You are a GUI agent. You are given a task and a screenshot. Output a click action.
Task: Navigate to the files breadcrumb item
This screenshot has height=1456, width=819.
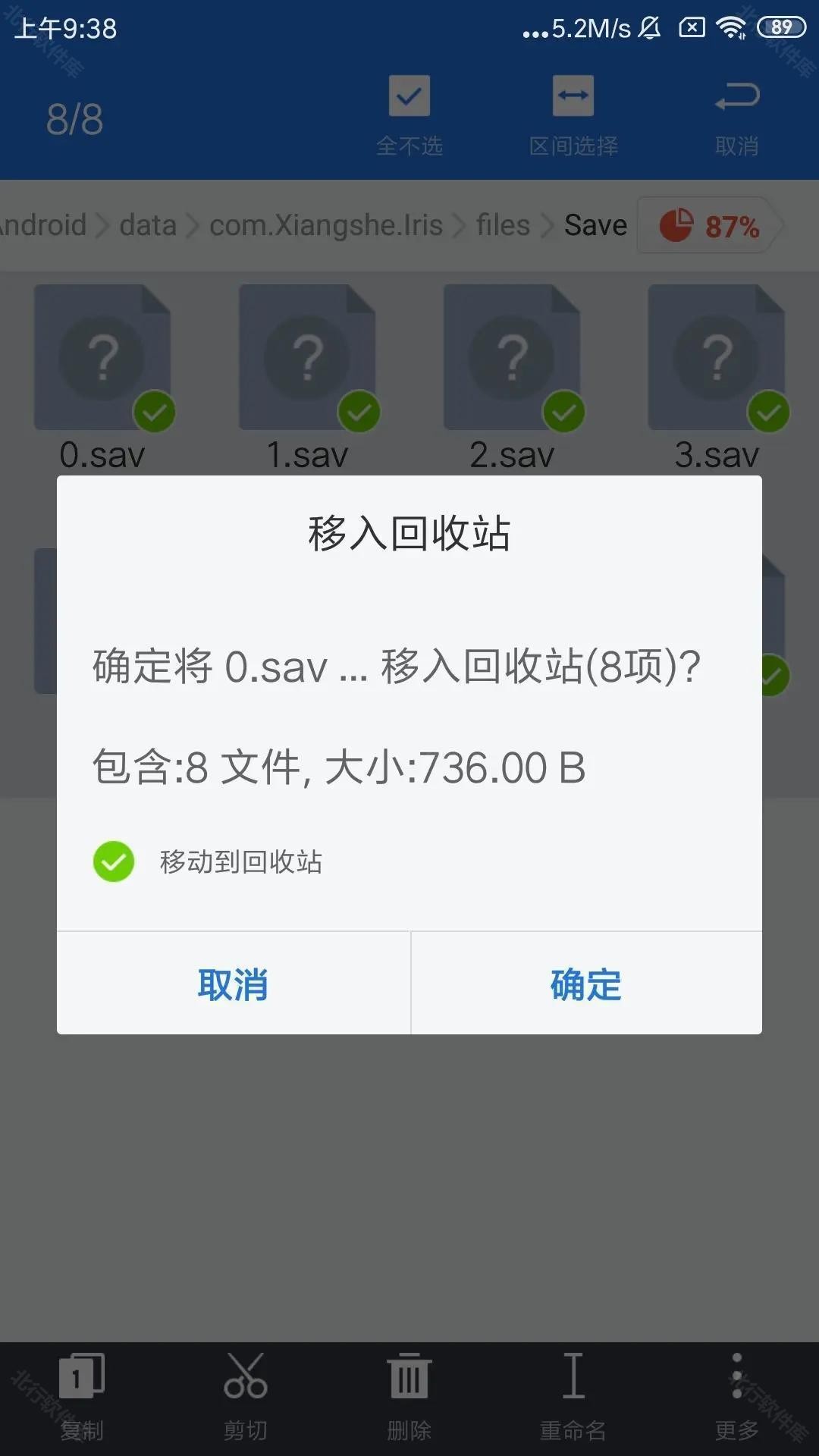click(x=502, y=224)
